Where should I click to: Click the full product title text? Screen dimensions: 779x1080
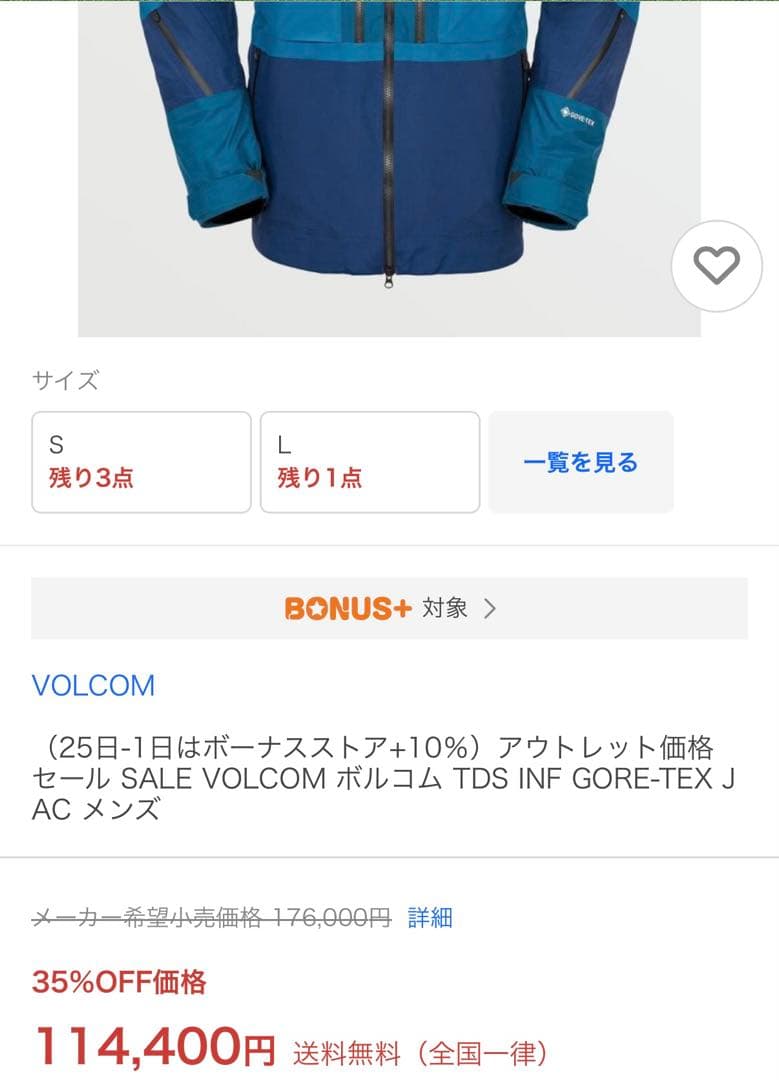(x=380, y=779)
